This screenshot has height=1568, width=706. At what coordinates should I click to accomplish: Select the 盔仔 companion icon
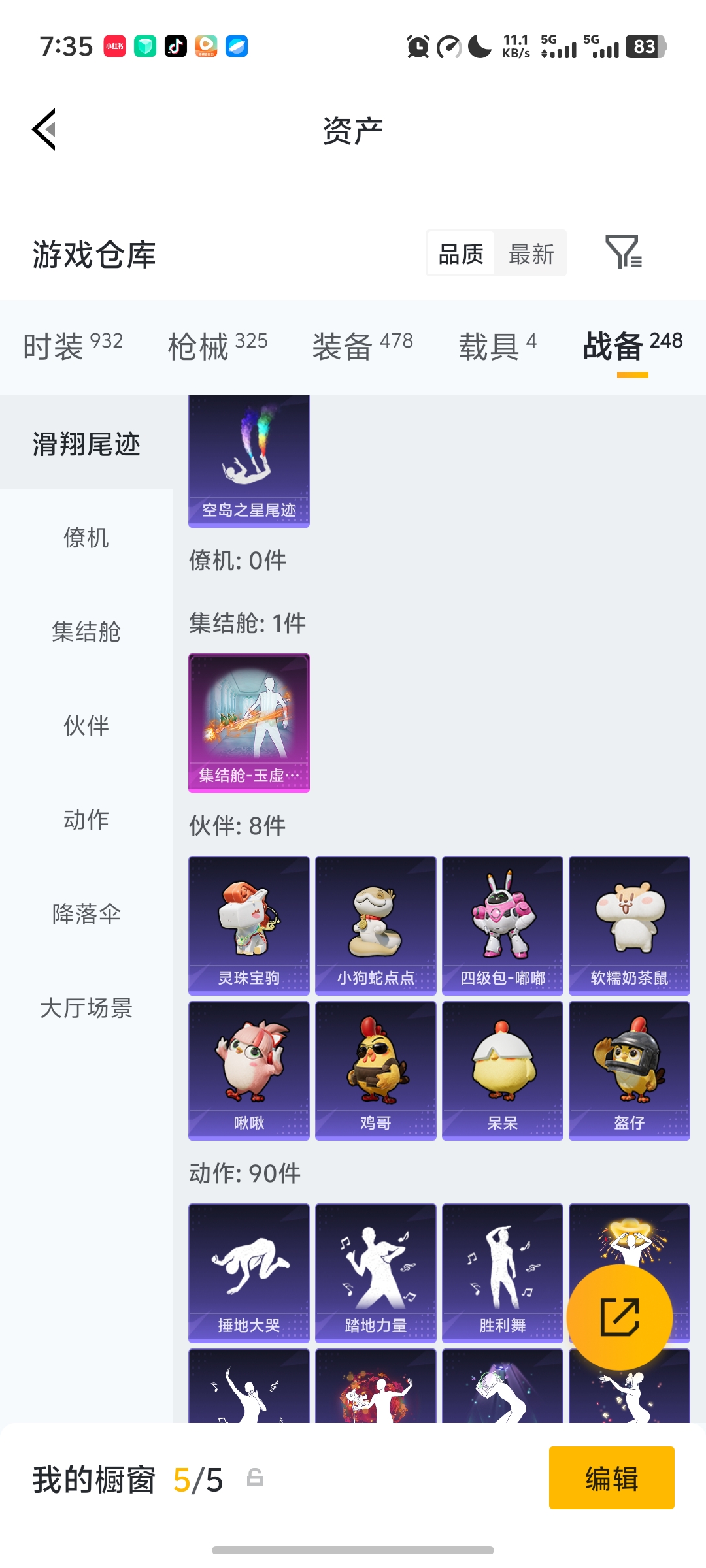click(629, 1069)
